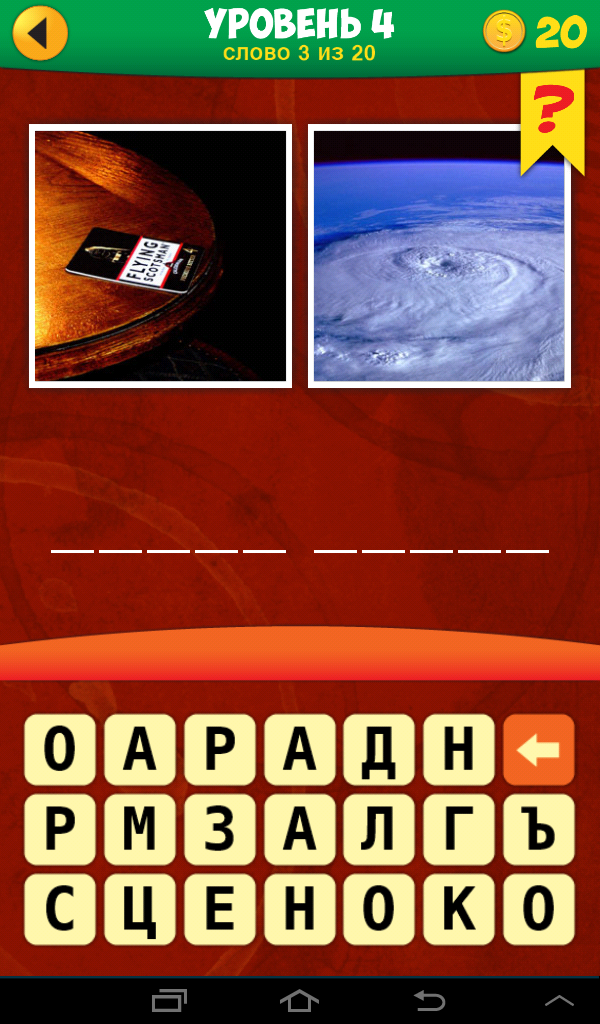This screenshot has width=600, height=1024.
Task: Choose the letter З tile
Action: [x=220, y=830]
